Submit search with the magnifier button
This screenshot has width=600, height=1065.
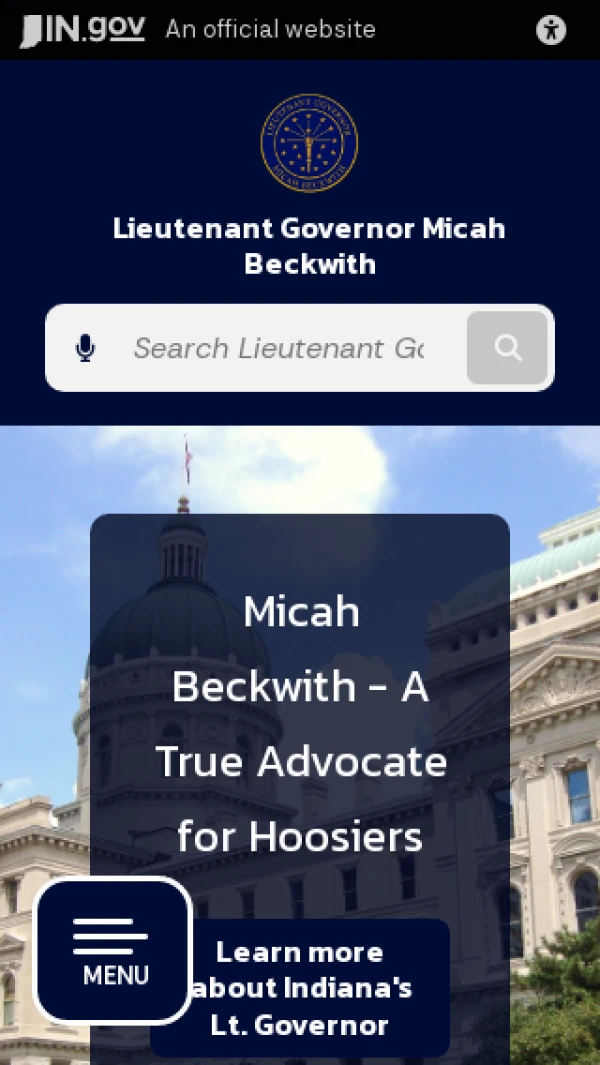507,348
